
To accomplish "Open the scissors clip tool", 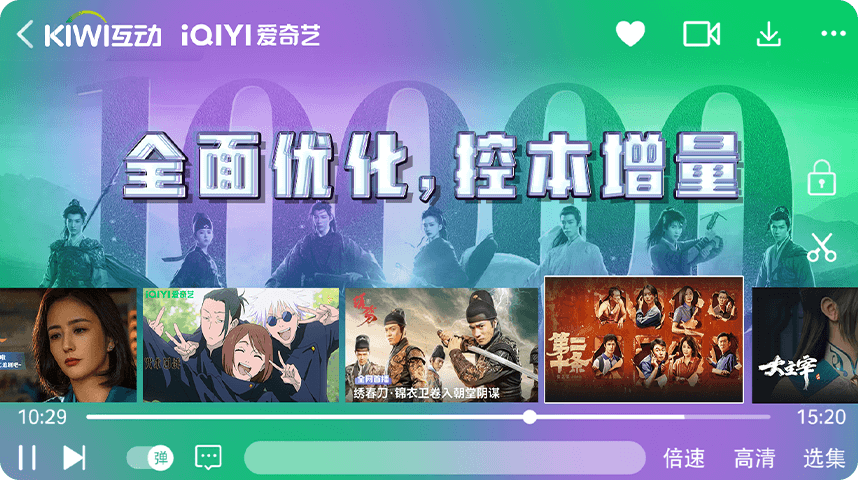I will click(x=821, y=246).
